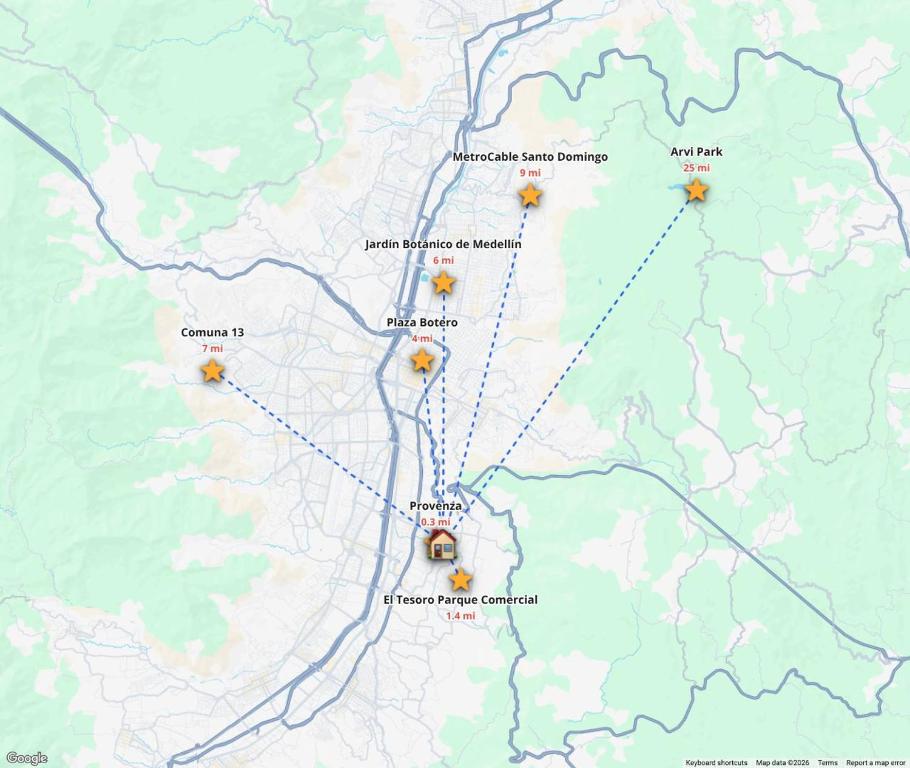910x768 pixels.
Task: Open the El Tesoro Parque Comercial marker
Action: tap(460, 579)
